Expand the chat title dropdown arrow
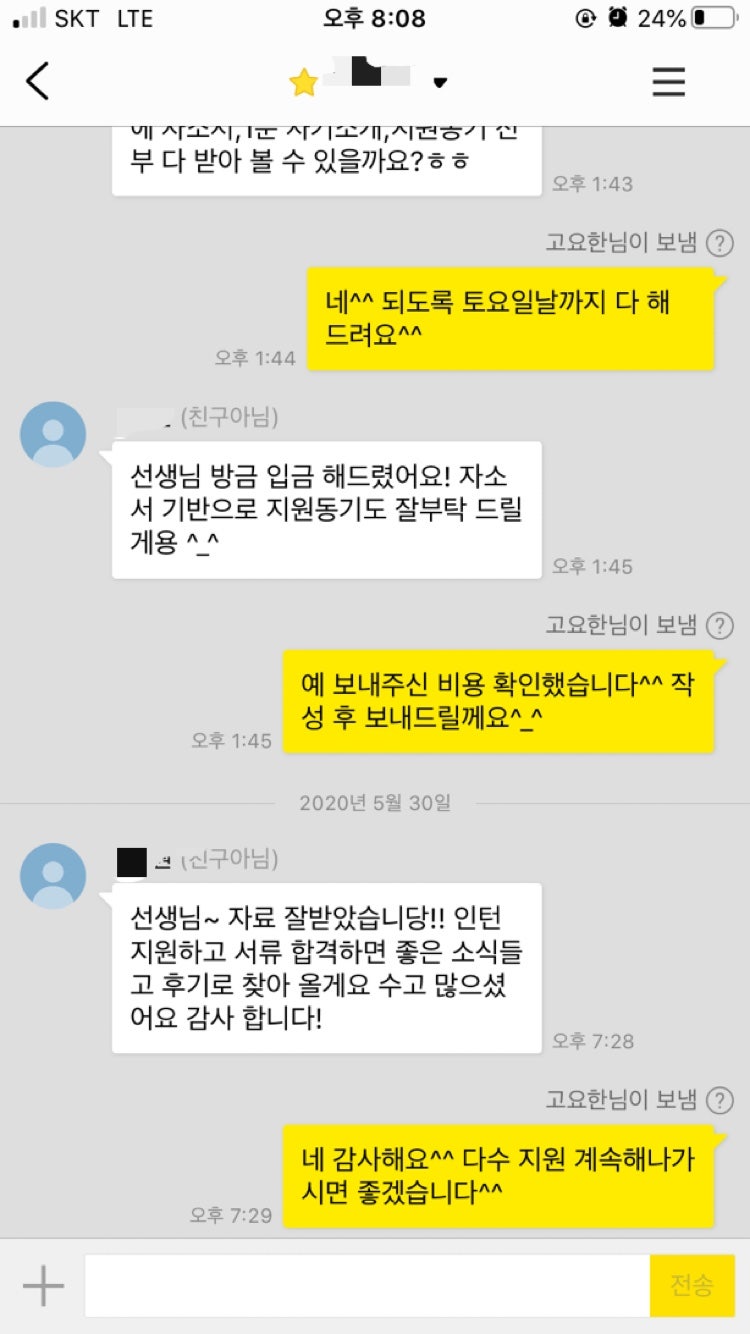Viewport: 750px width, 1334px height. (439, 82)
